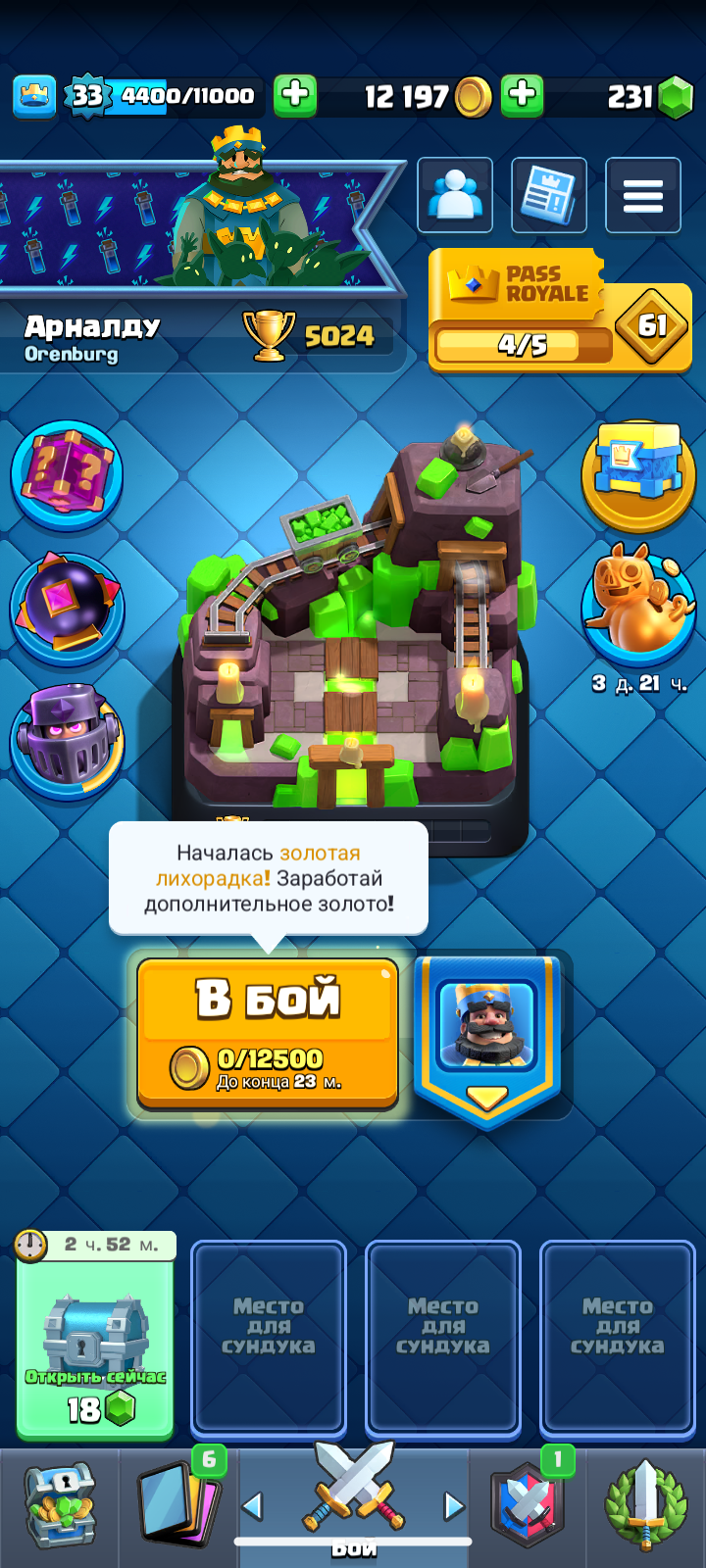Viewport: 706px width, 1568px height.
Task: Open the silver chest now for 18 gems
Action: click(95, 1337)
